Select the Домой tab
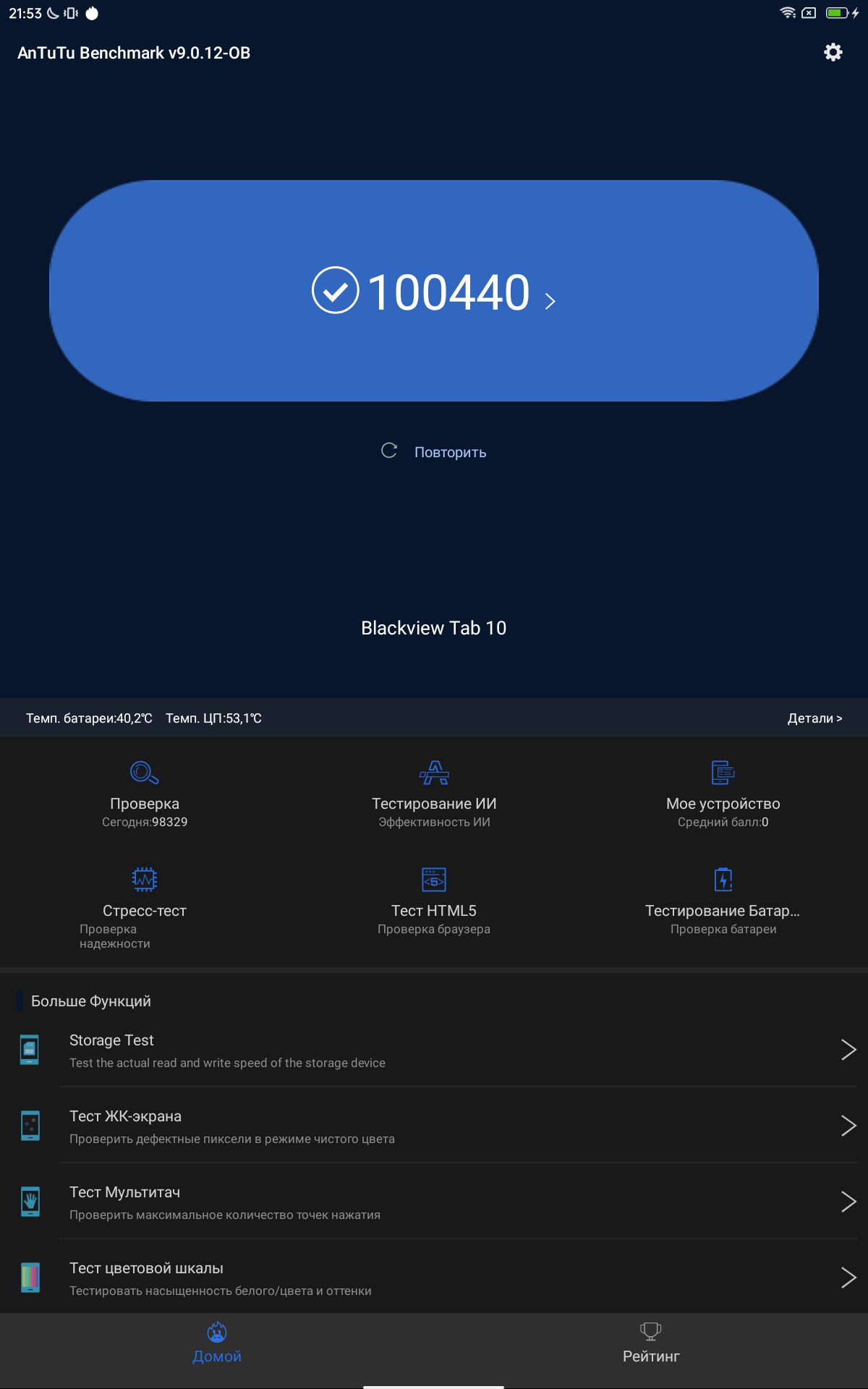The image size is (868, 1389). coord(217,1343)
